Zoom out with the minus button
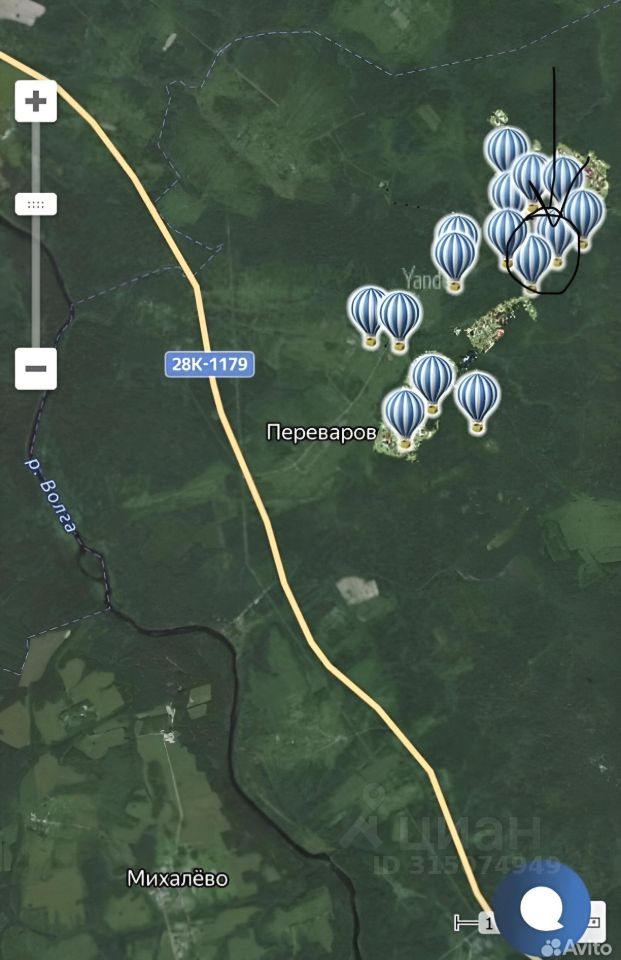 [x=36, y=368]
